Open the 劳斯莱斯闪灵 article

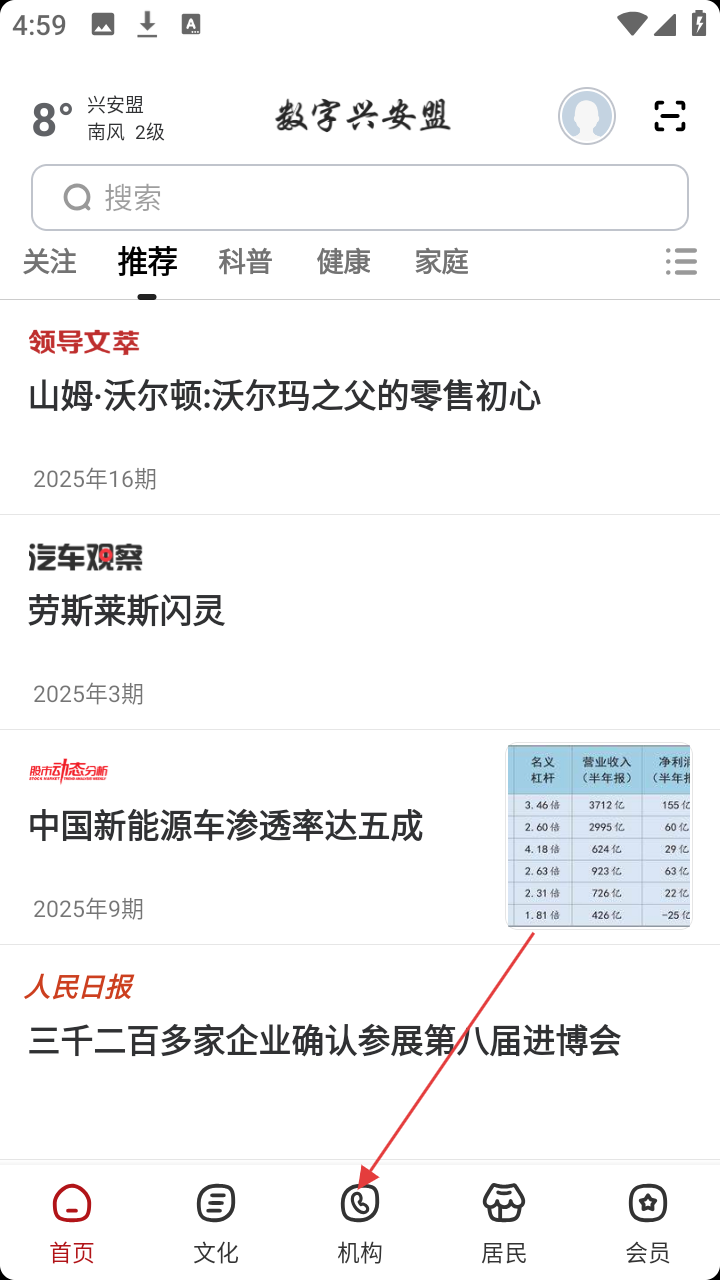(x=127, y=611)
